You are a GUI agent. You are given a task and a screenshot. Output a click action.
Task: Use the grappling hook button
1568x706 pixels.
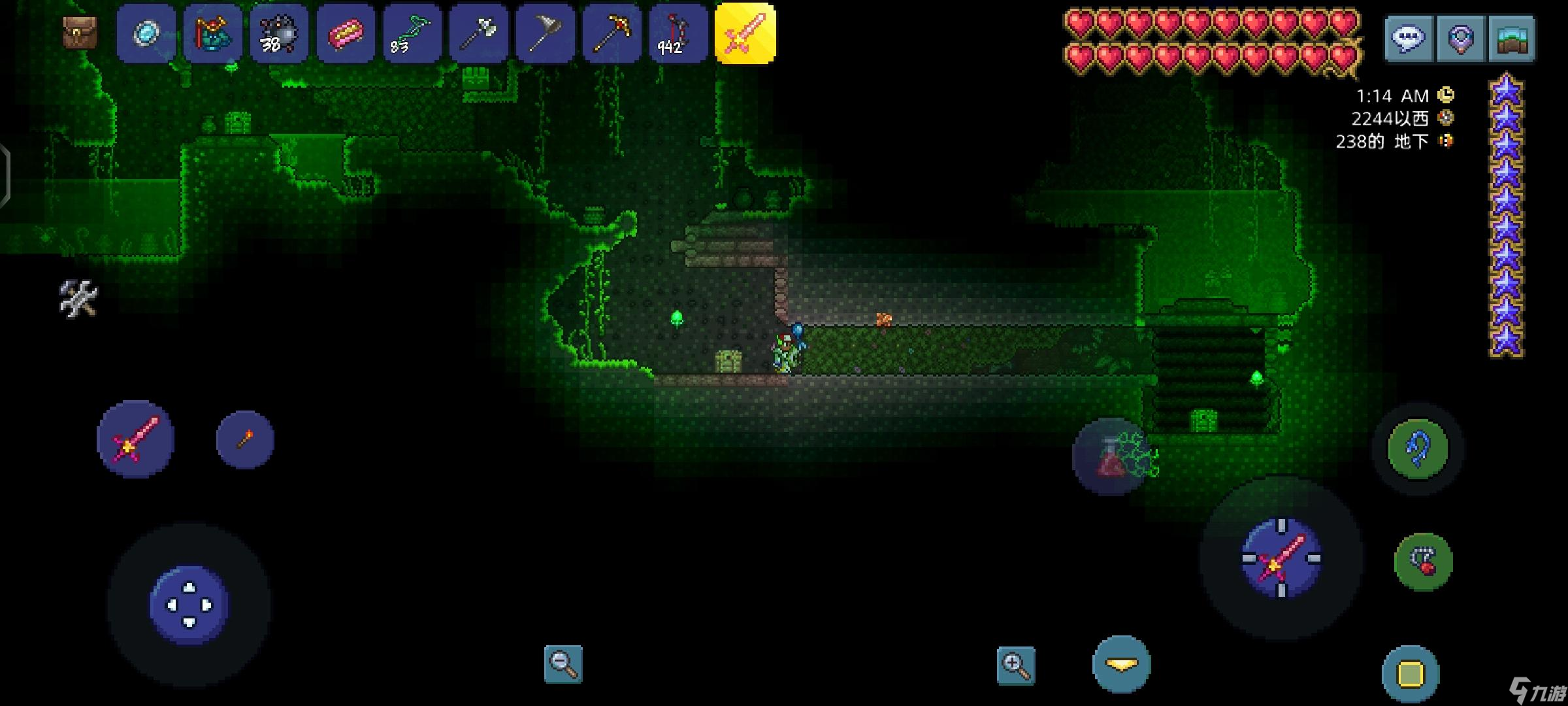coord(1417,448)
